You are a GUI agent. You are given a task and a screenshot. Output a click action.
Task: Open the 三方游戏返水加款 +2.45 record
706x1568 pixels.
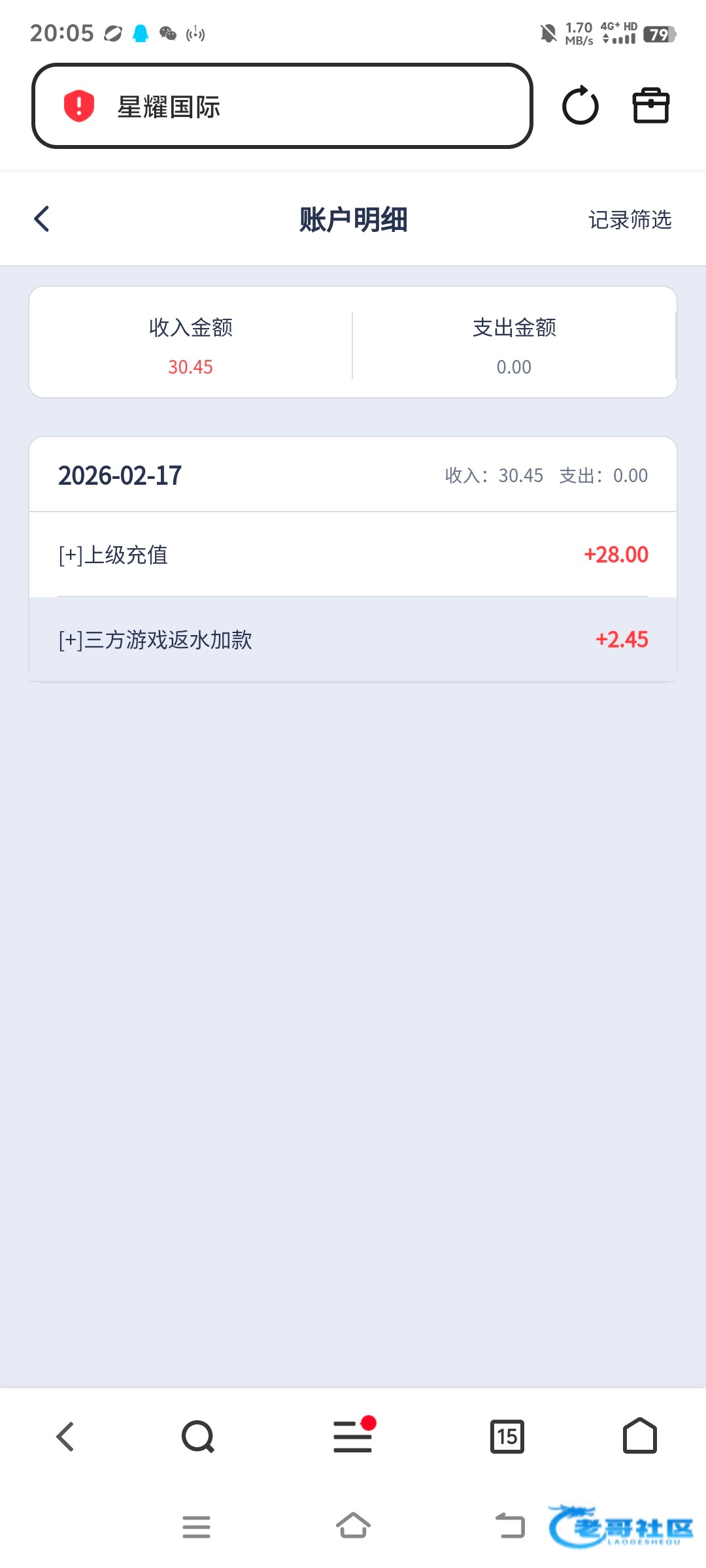coord(353,640)
